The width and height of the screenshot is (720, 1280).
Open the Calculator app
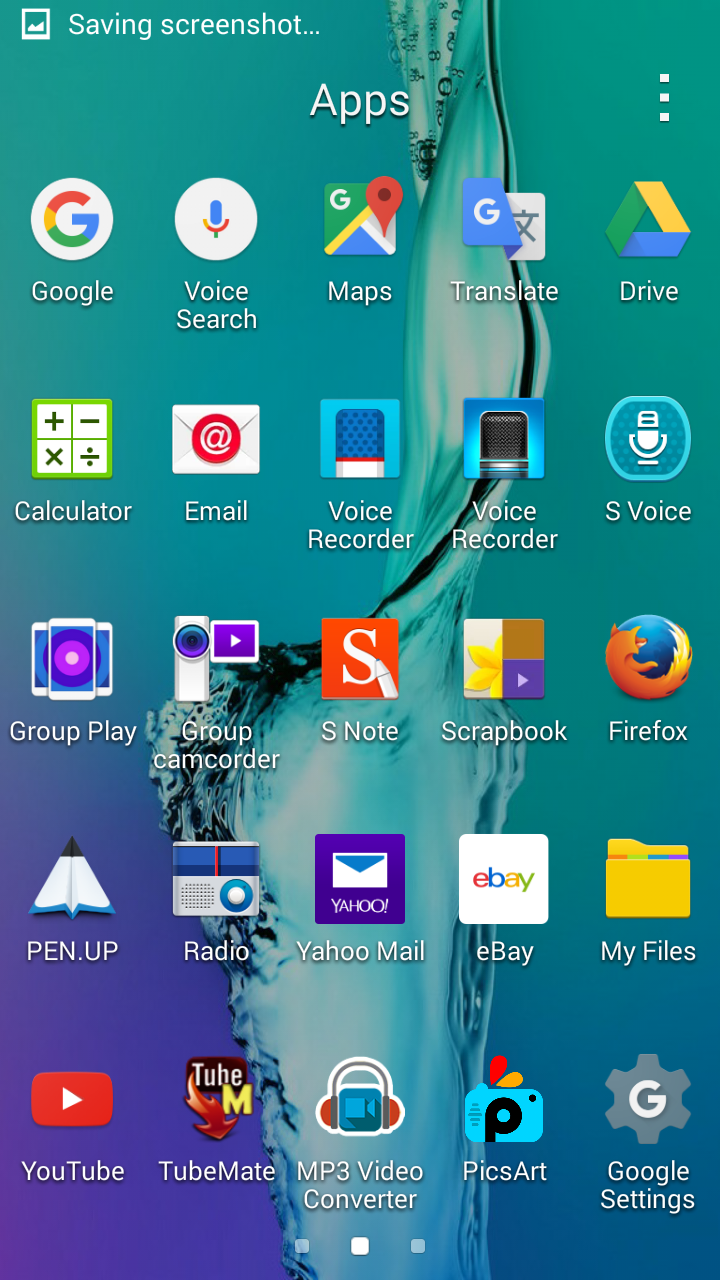(72, 439)
